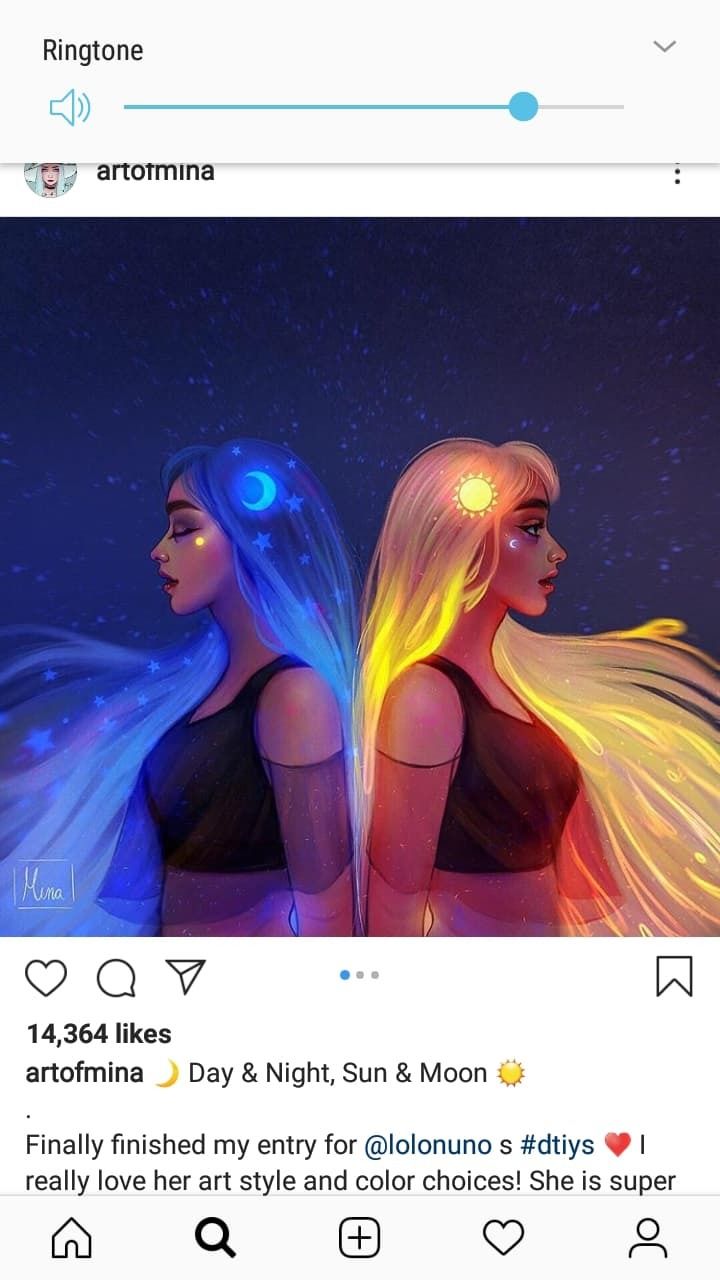Like artofmina's post

coord(46,977)
